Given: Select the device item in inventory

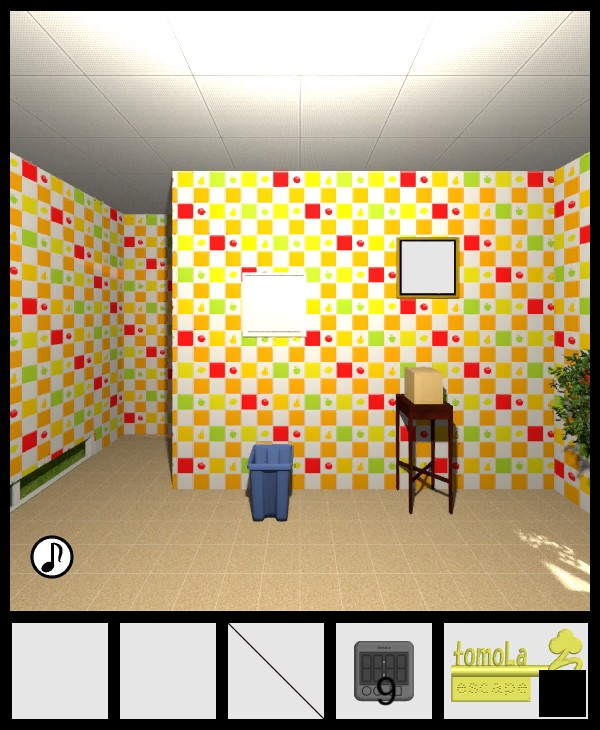Looking at the screenshot, I should pos(384,671).
